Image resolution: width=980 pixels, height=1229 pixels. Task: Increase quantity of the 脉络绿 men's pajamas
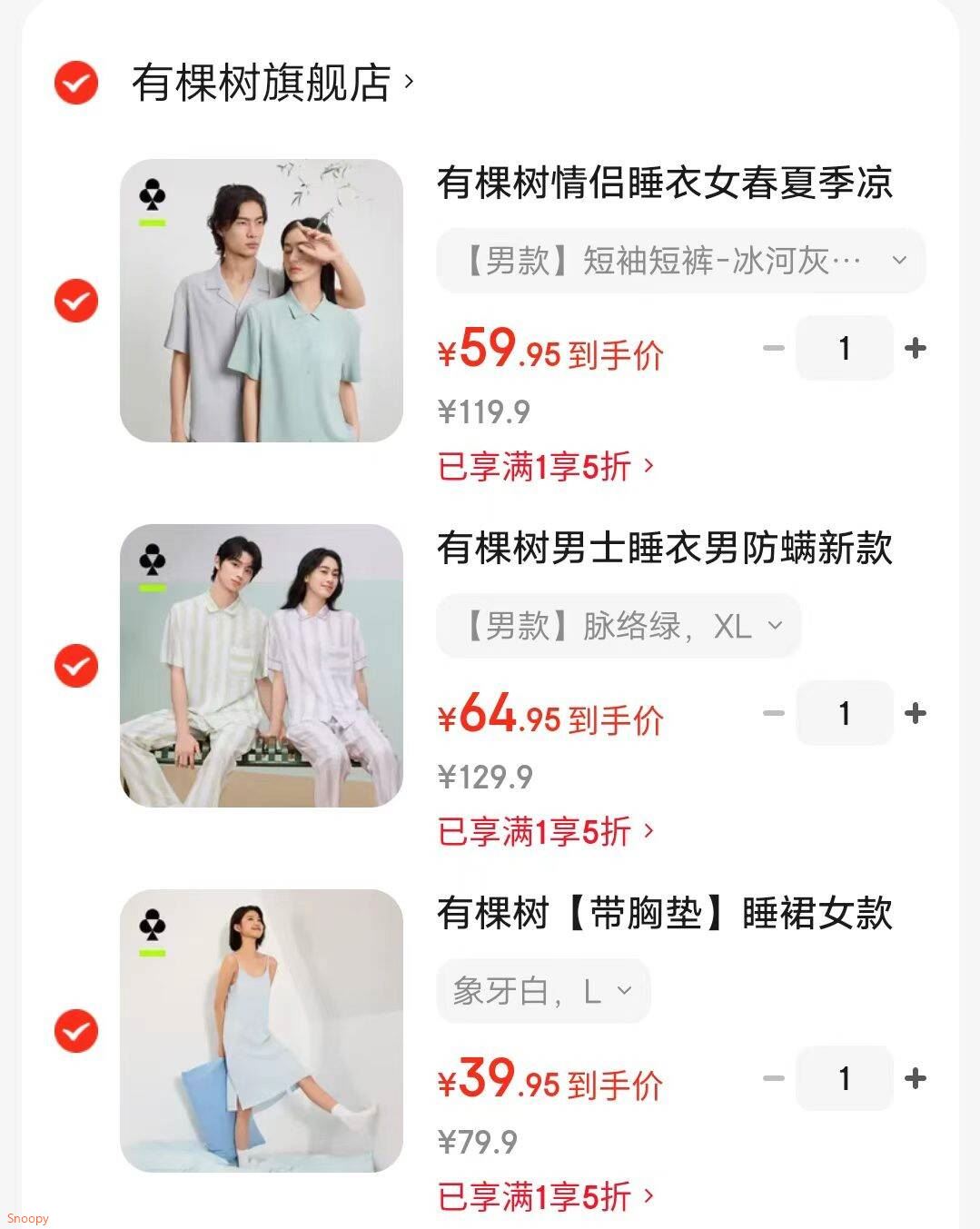coord(916,714)
